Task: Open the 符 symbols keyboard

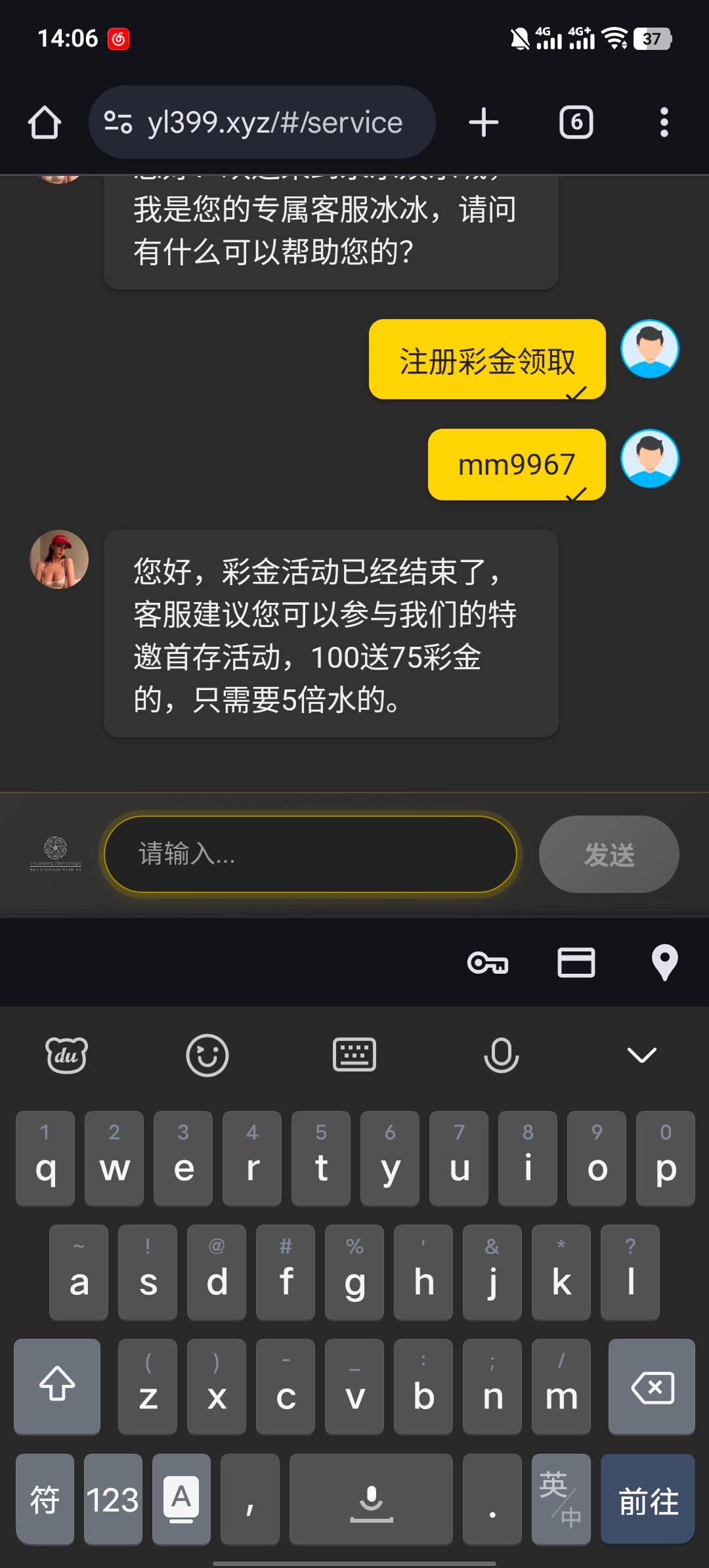Action: point(45,1500)
